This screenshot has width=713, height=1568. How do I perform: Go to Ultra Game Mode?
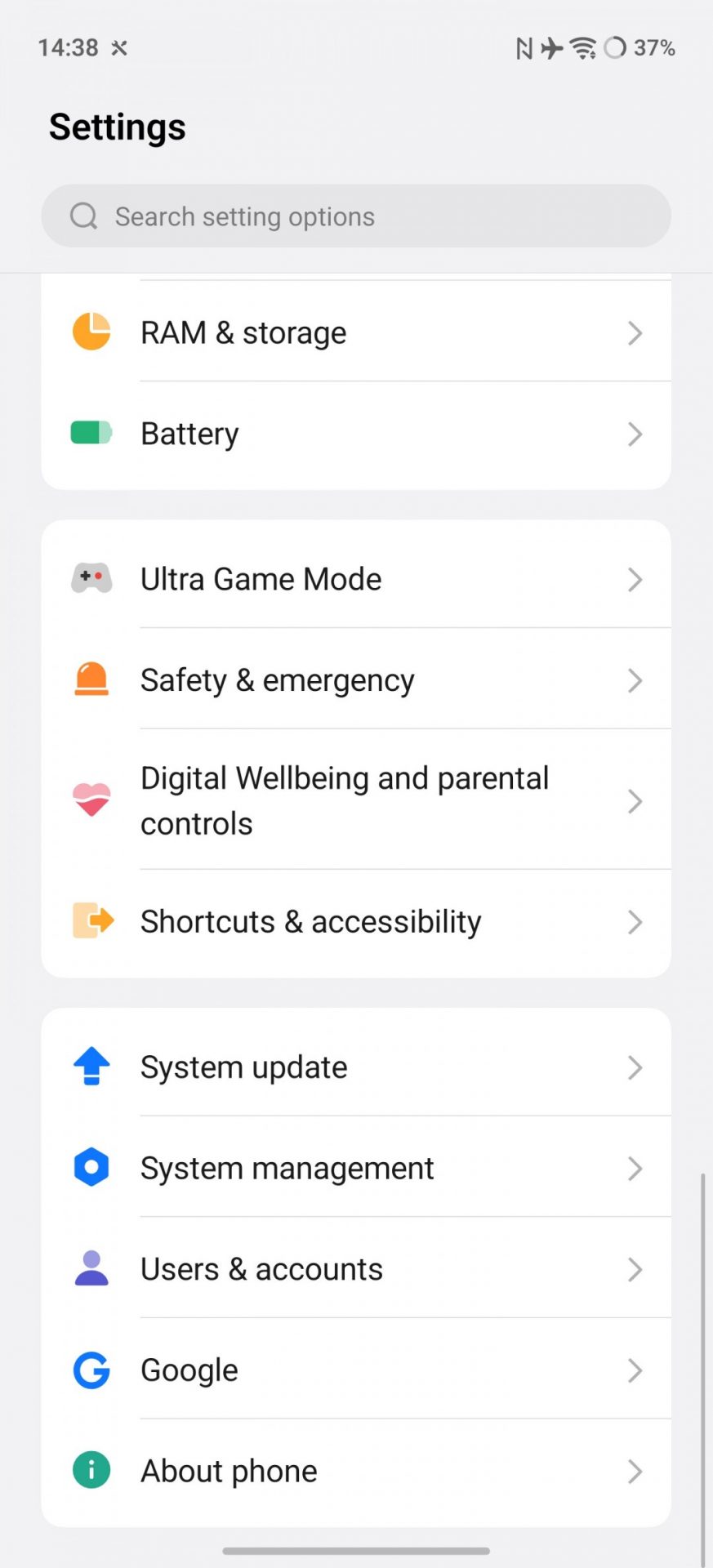(356, 580)
